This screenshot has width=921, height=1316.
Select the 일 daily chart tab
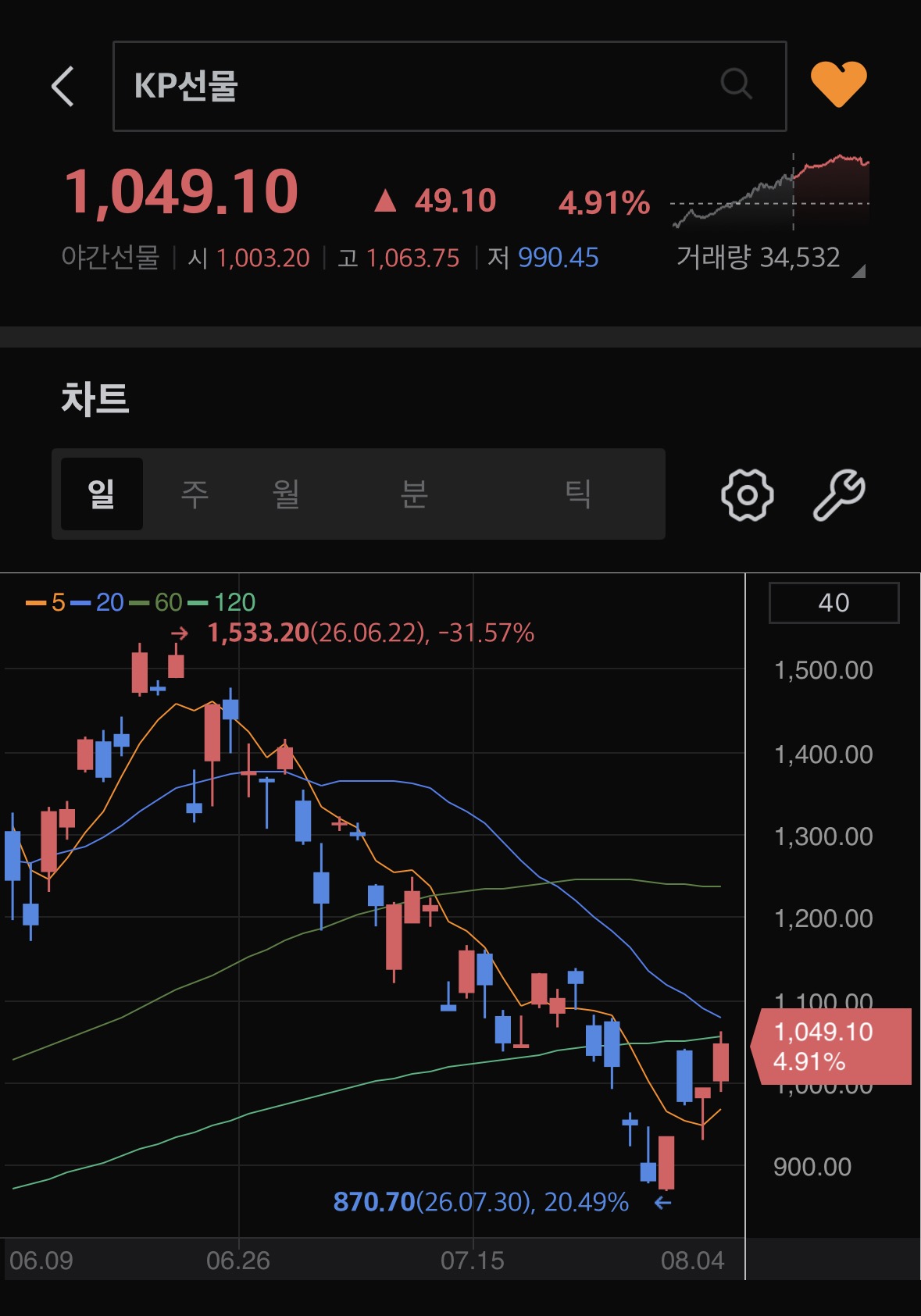[102, 494]
